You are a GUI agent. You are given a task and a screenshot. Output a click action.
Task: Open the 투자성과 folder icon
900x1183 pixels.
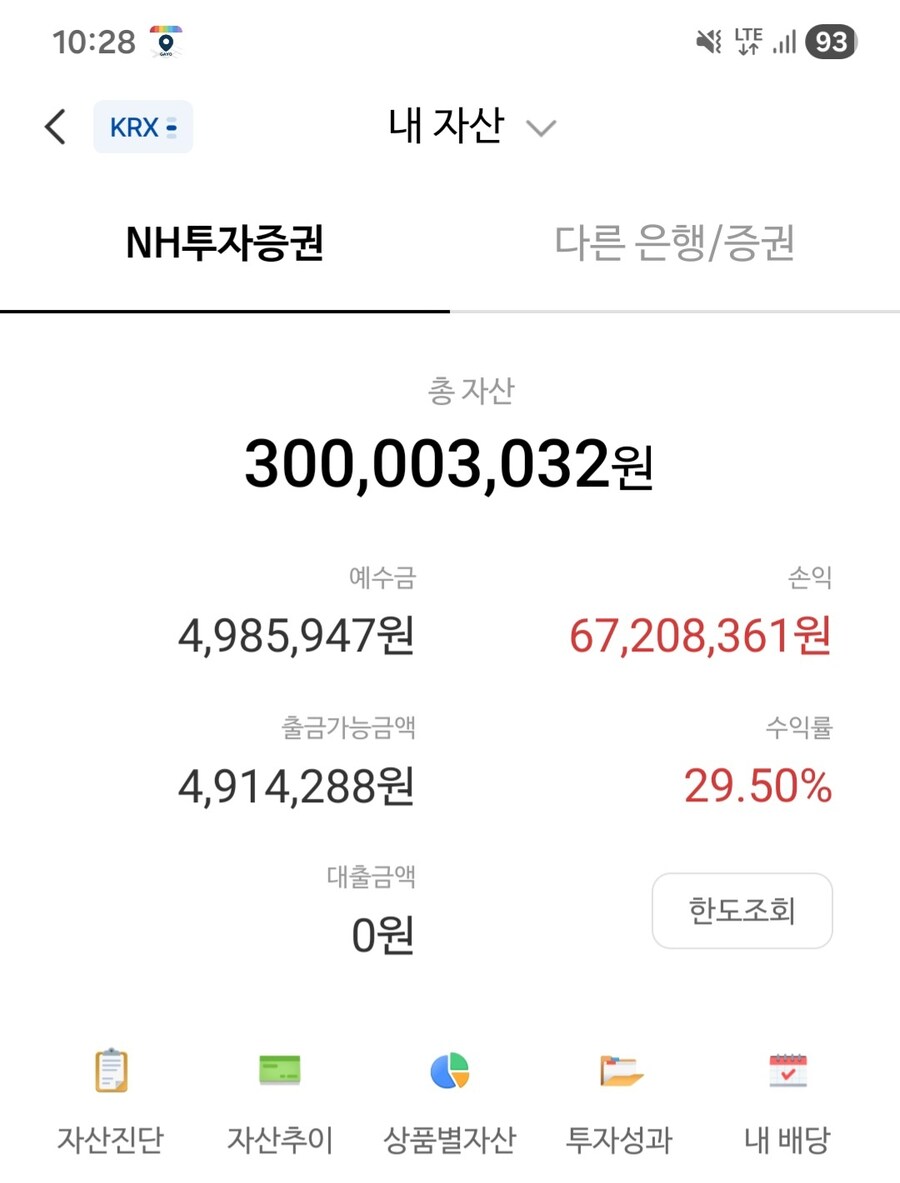click(620, 1070)
